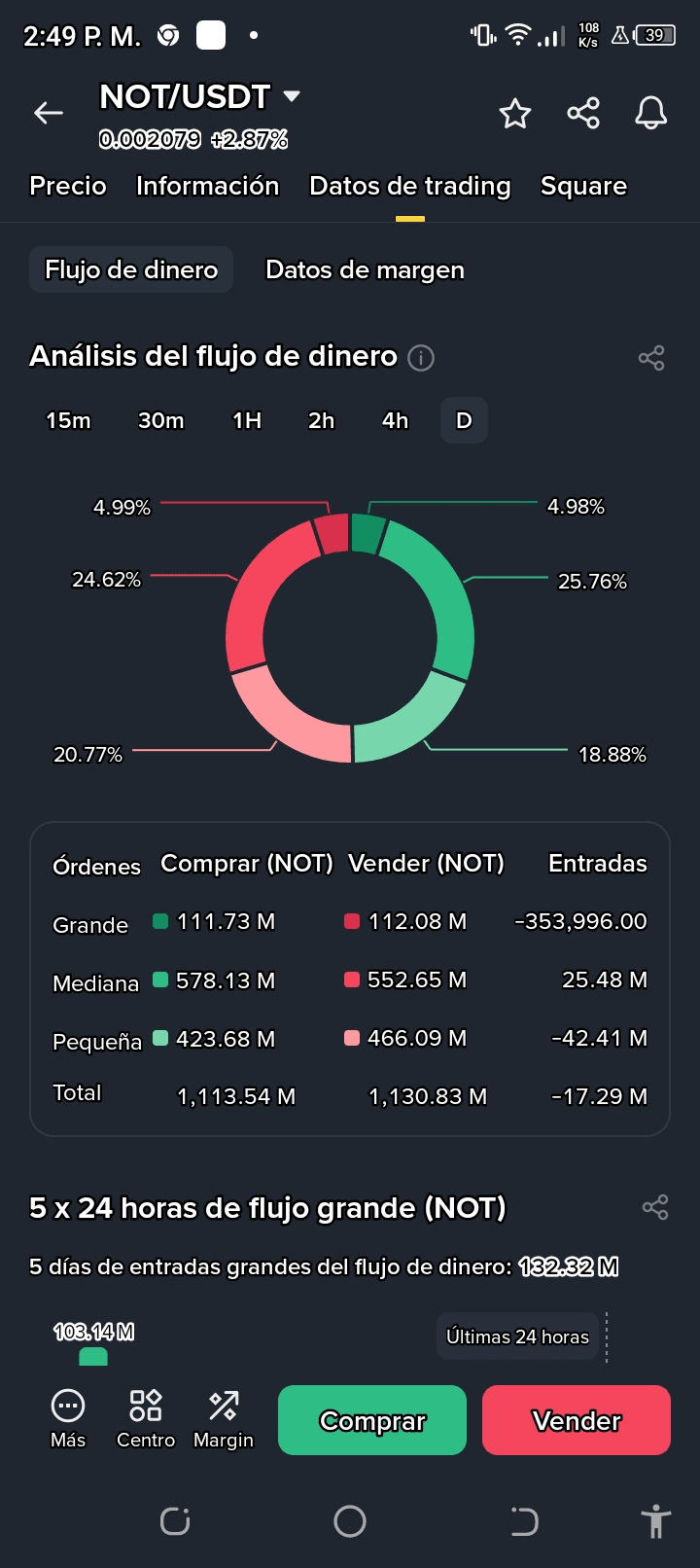Open Margin trading
Viewport: 700px width, 1568px height.
pyautogui.click(x=224, y=1419)
